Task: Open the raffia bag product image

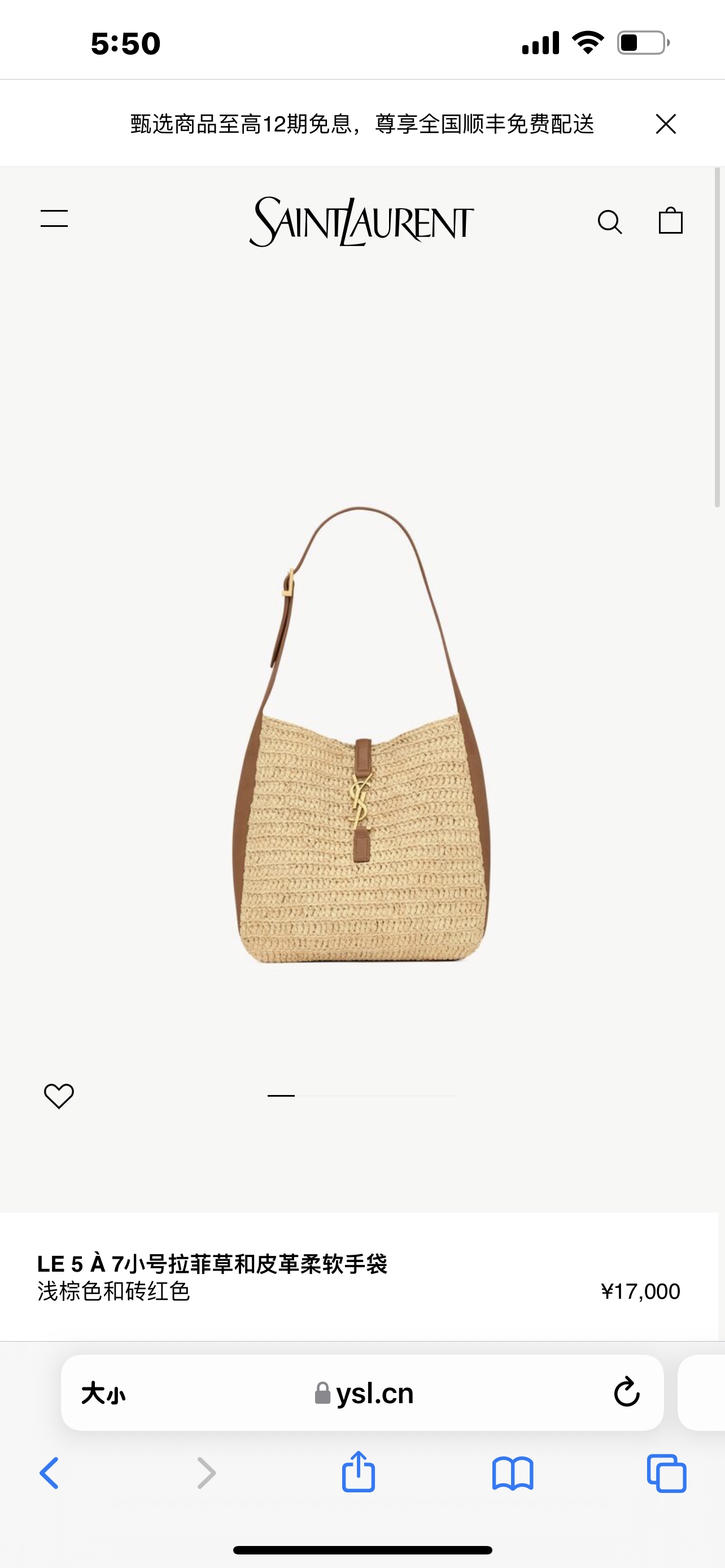Action: pos(361,734)
